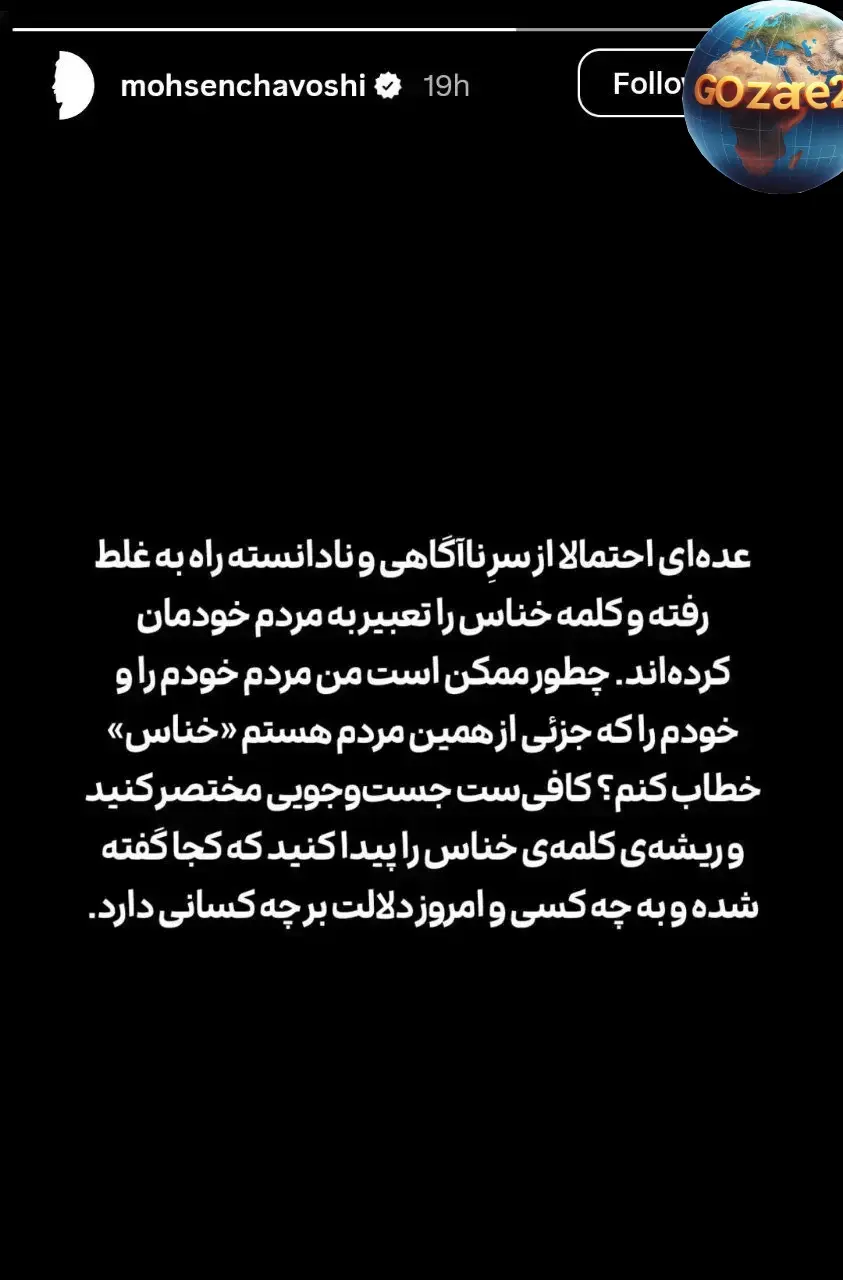Open mohsenchavoshi's profile picture
Image resolution: width=843 pixels, height=1280 pixels.
[x=70, y=85]
